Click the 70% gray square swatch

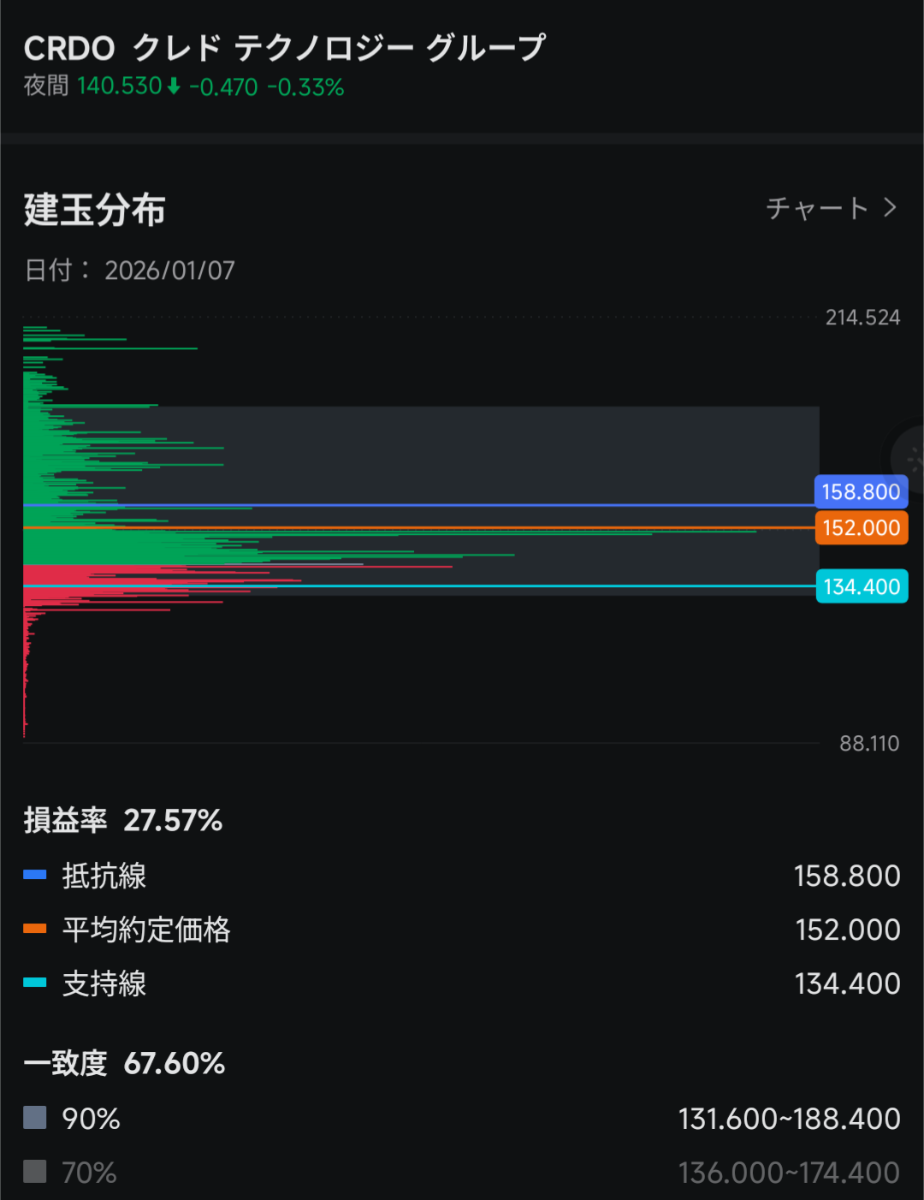pos(33,1172)
